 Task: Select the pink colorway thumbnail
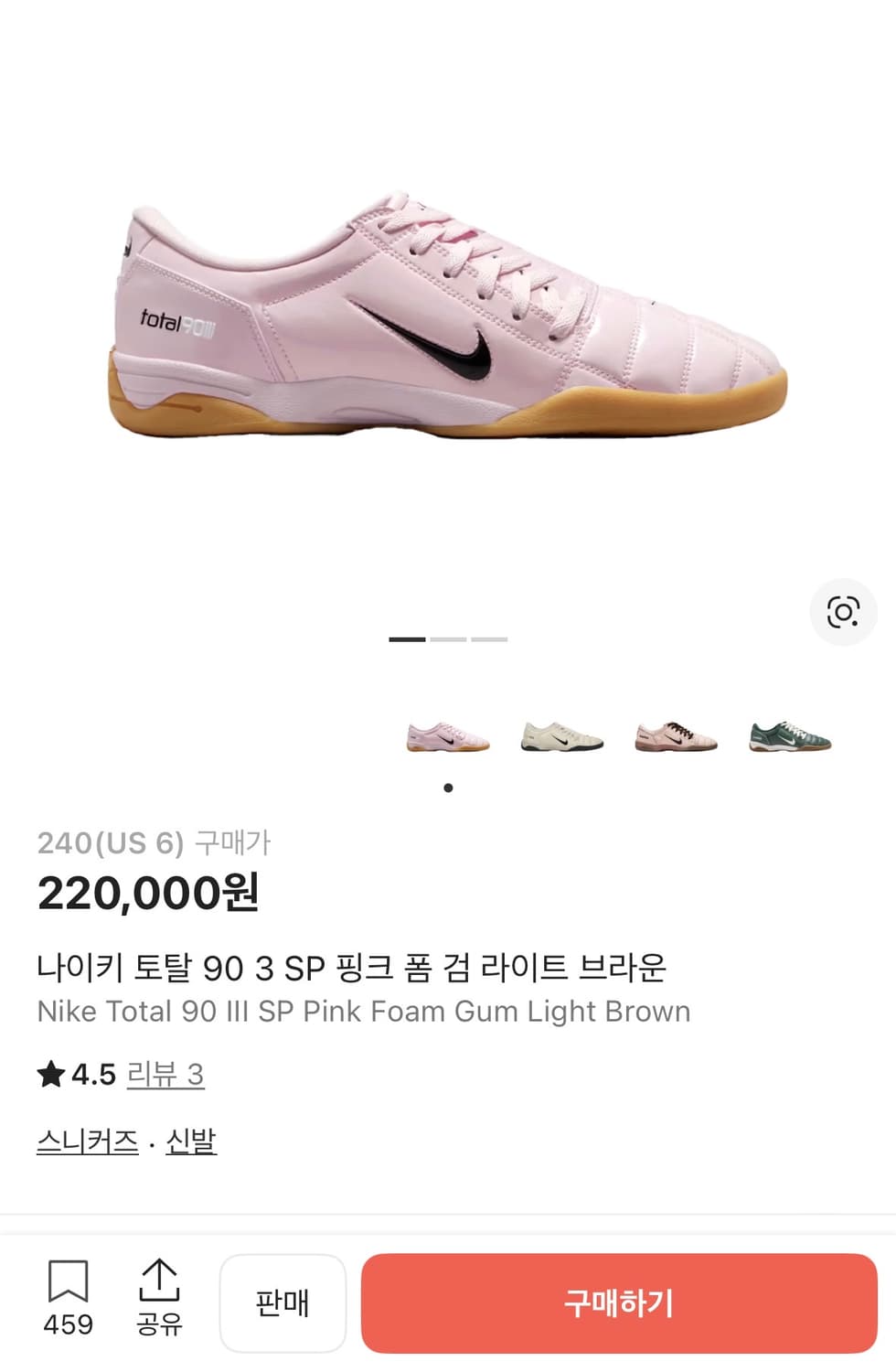click(x=447, y=734)
